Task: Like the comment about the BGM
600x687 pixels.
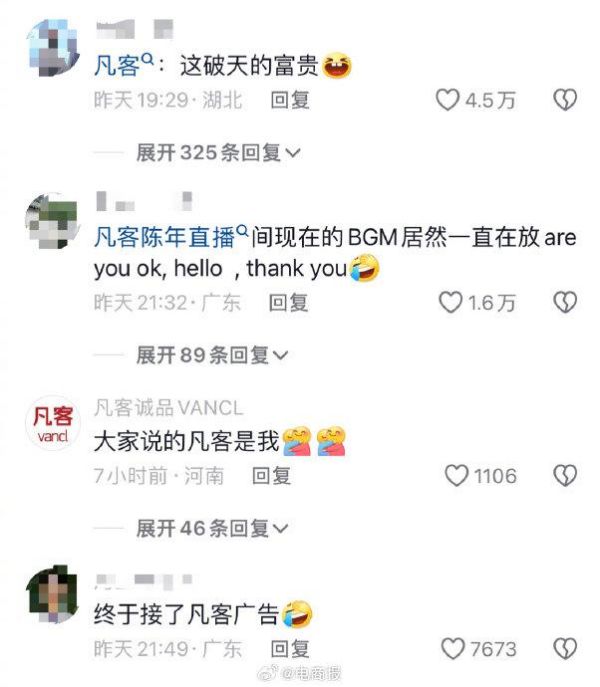Action: click(x=452, y=302)
